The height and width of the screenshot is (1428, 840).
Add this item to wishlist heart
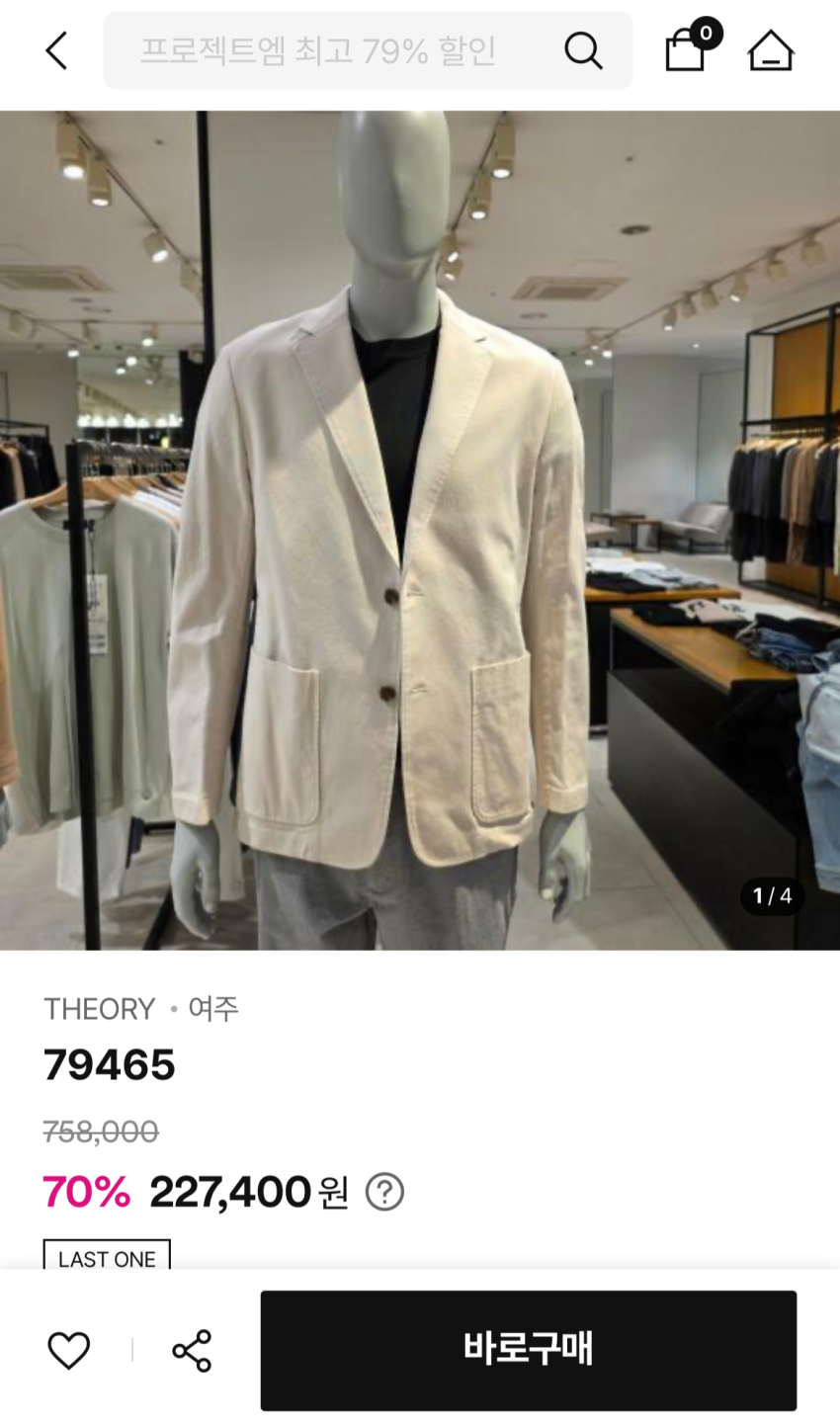(x=69, y=1351)
